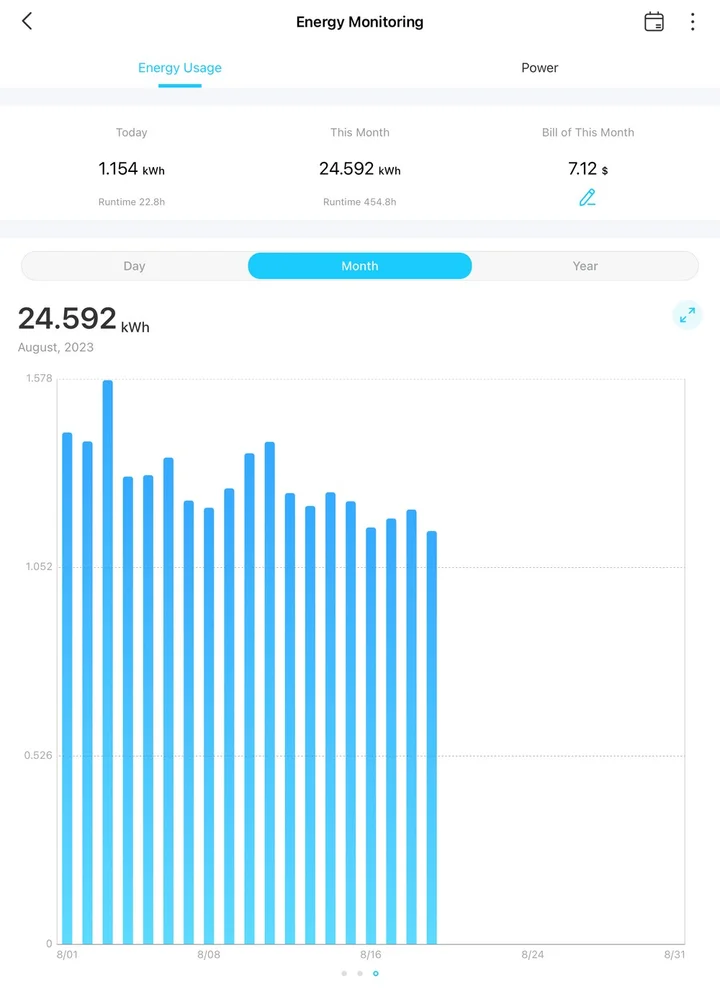Viewport: 720px width, 997px height.
Task: Go back to the previous screen
Action: pos(27,21)
